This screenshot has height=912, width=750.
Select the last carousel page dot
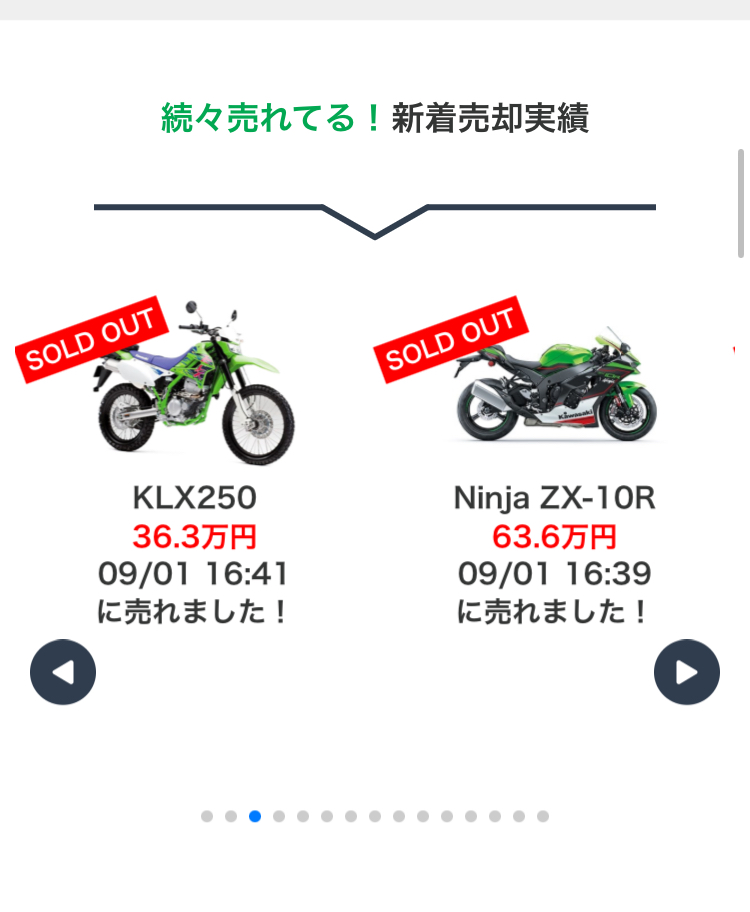[x=543, y=816]
